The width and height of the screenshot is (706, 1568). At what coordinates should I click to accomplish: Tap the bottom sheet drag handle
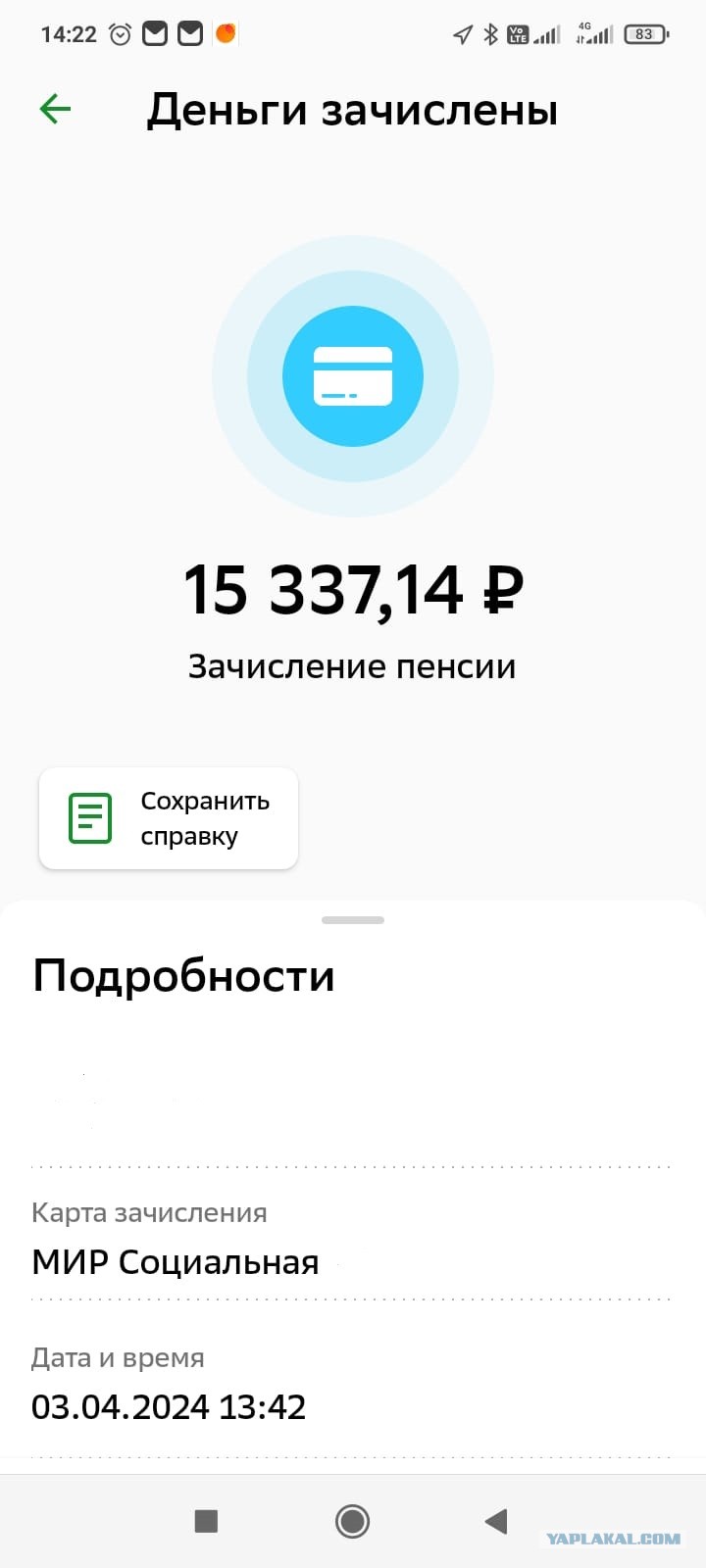click(352, 920)
